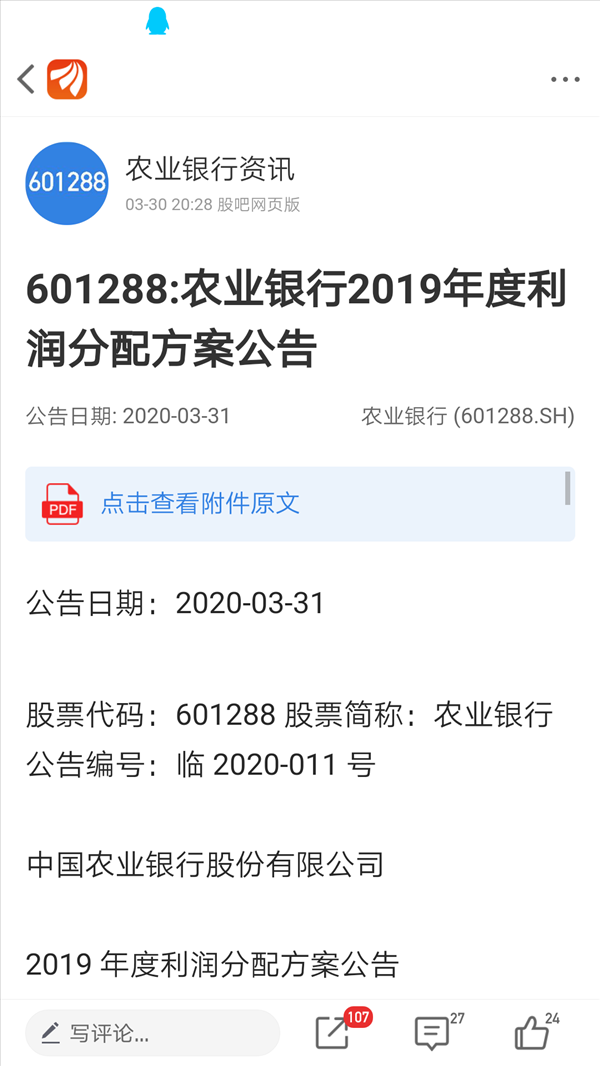Like this announcement with thumbs-up icon
The image size is (600, 1066).
pos(531,1033)
